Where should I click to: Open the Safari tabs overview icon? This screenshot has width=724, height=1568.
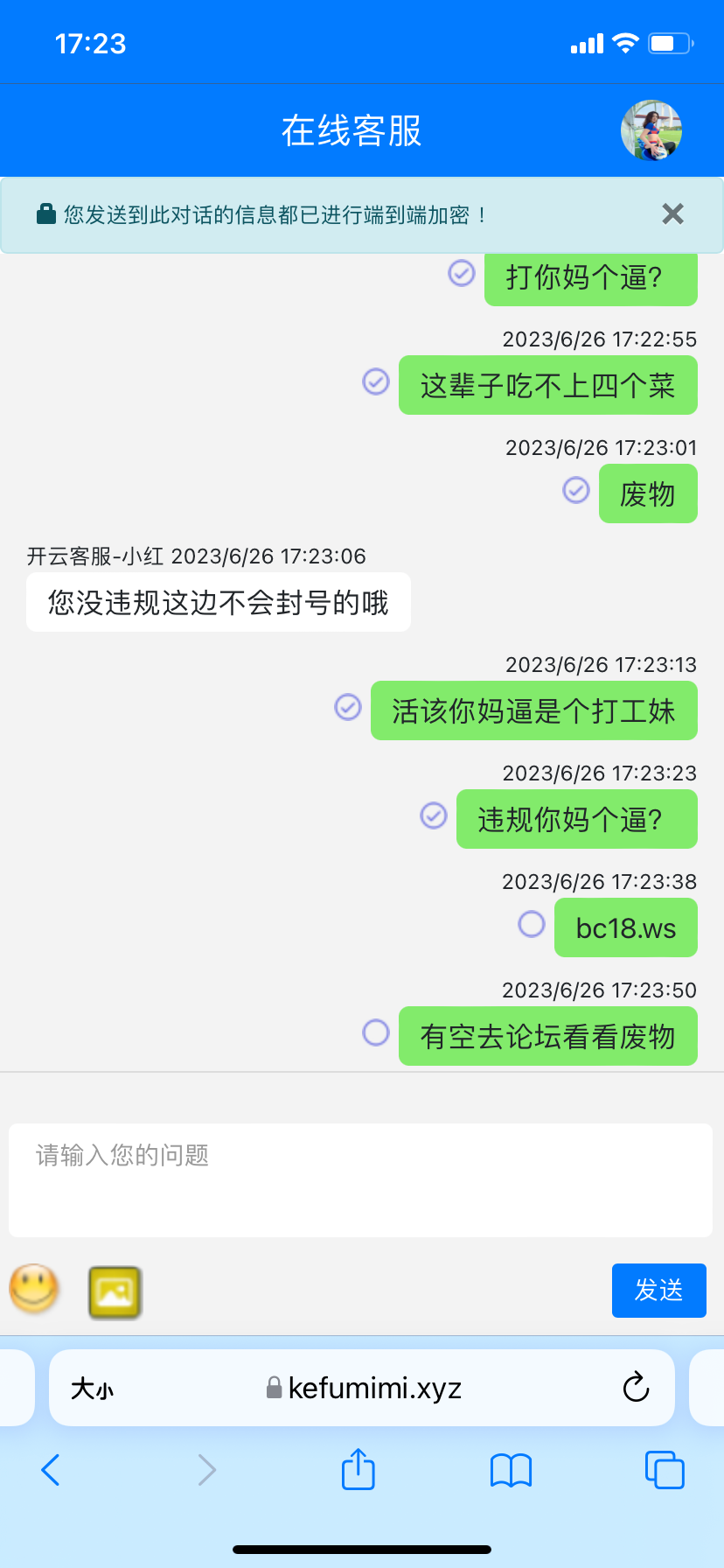(665, 1470)
